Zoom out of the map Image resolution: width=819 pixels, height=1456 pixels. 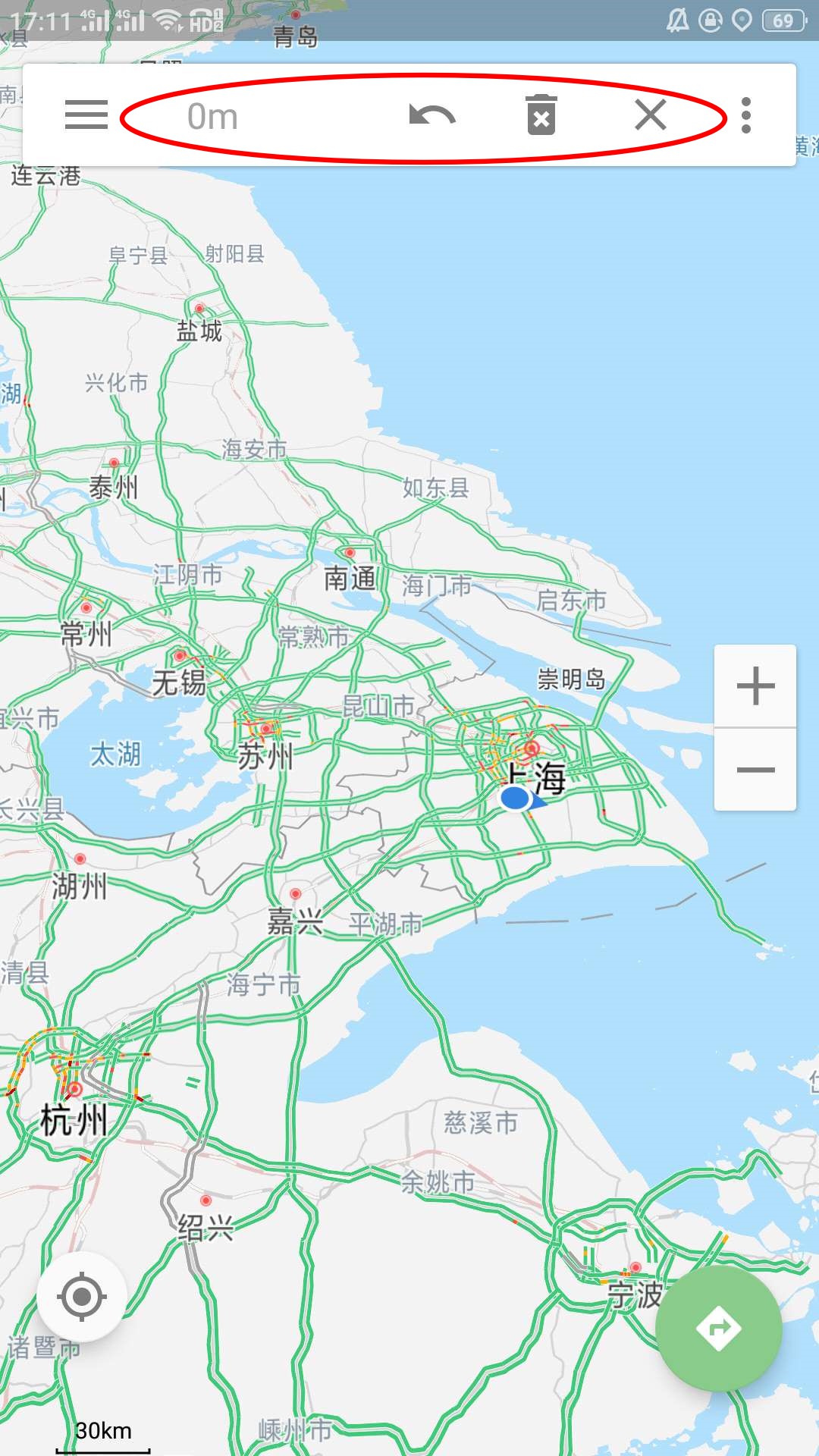point(755,770)
